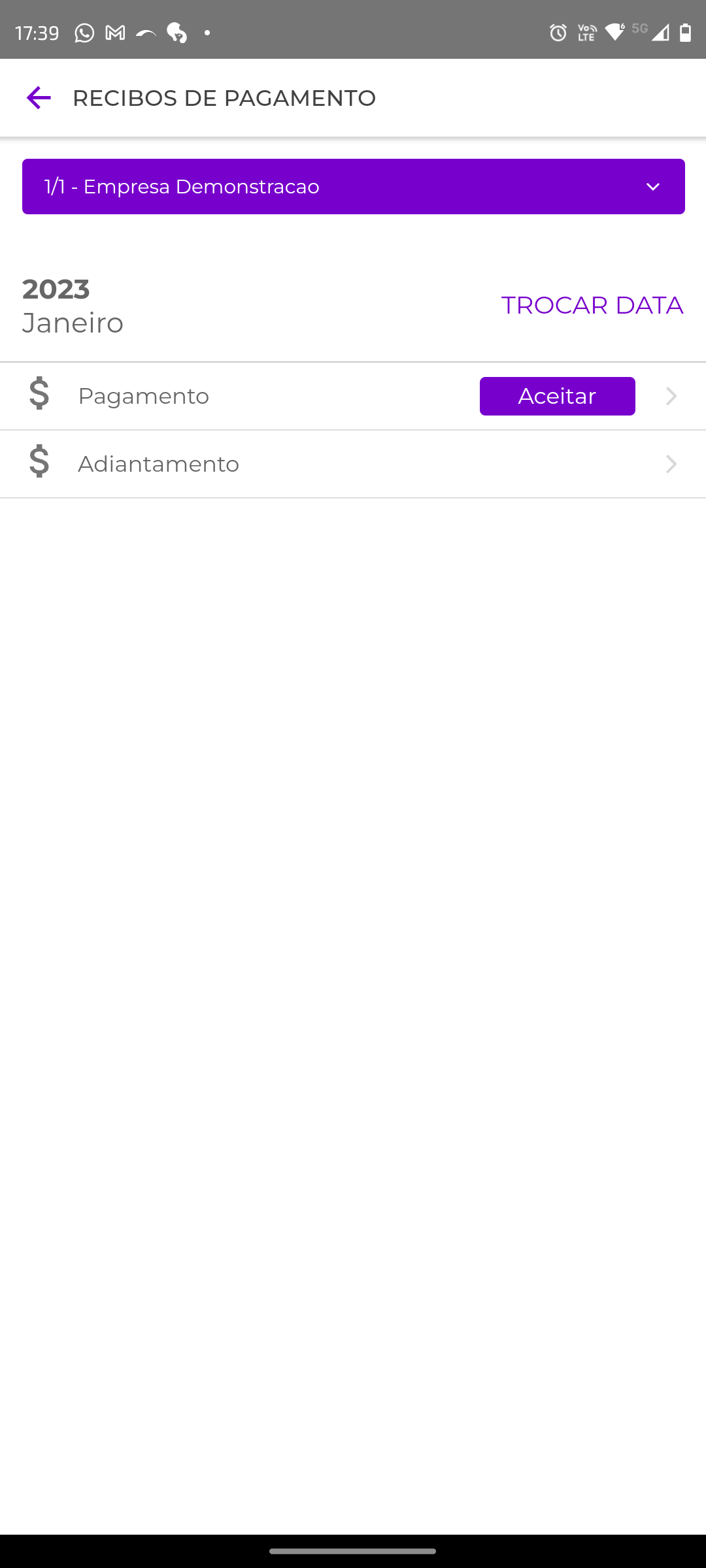Expand the Empresa Demonstracao dropdown
Image resolution: width=706 pixels, height=1568 pixels.
[x=353, y=187]
